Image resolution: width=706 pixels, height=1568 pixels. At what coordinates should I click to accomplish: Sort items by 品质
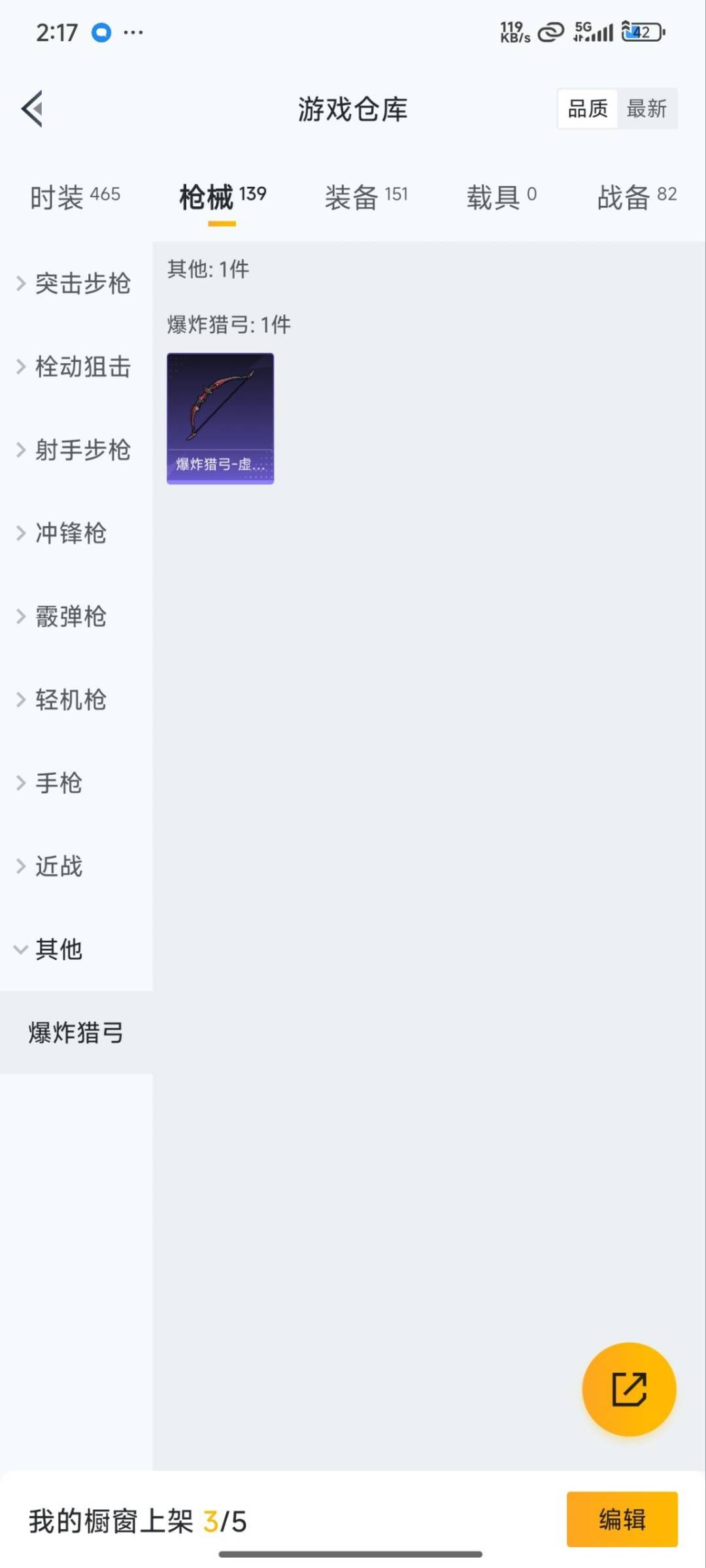tap(587, 108)
